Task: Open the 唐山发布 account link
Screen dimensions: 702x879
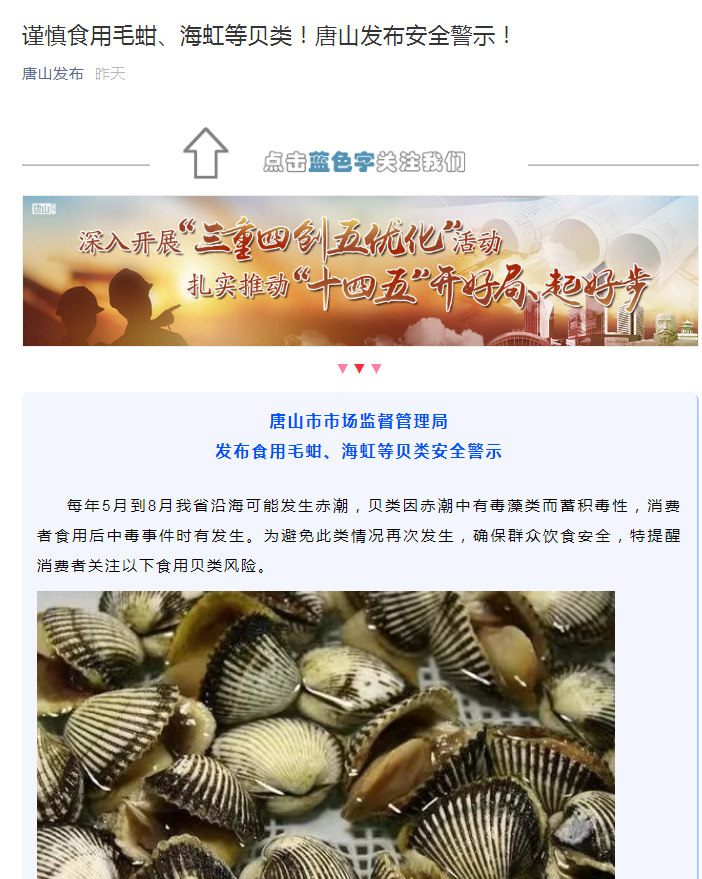Action: 53,73
